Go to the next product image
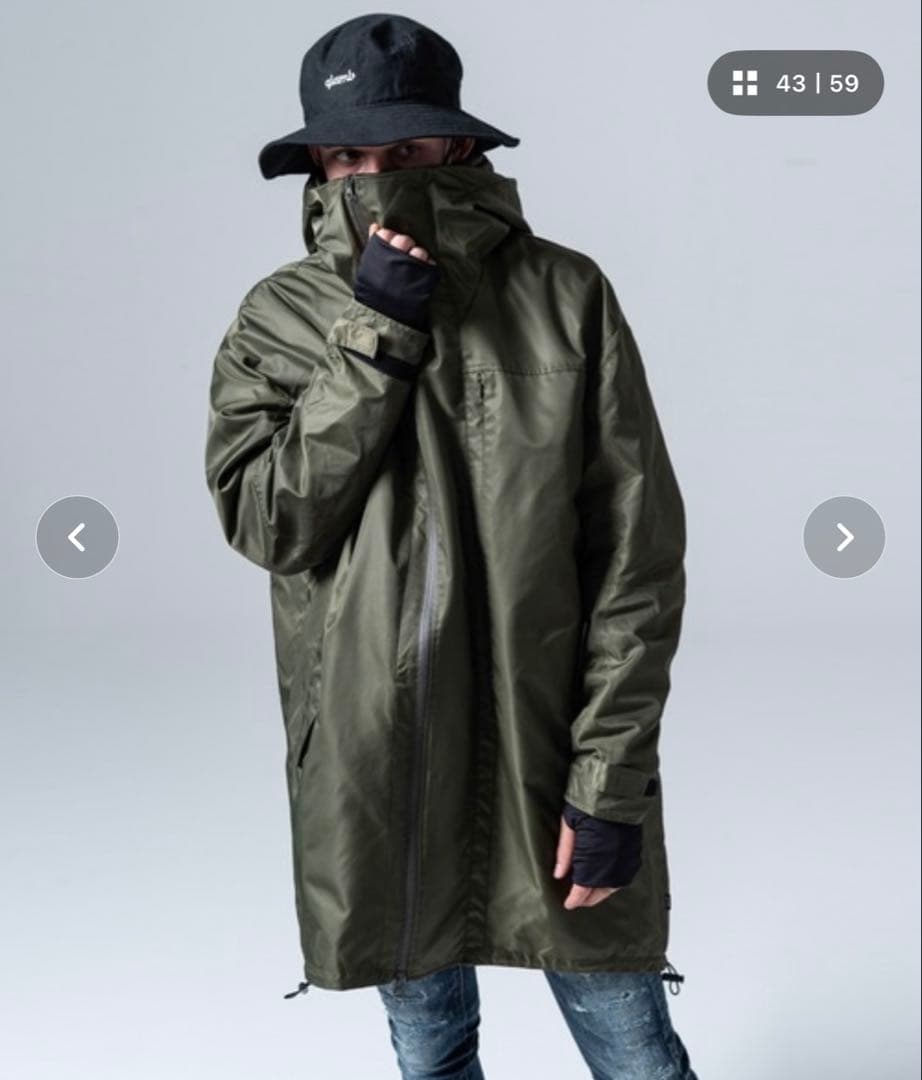This screenshot has width=922, height=1080. pyautogui.click(x=844, y=537)
